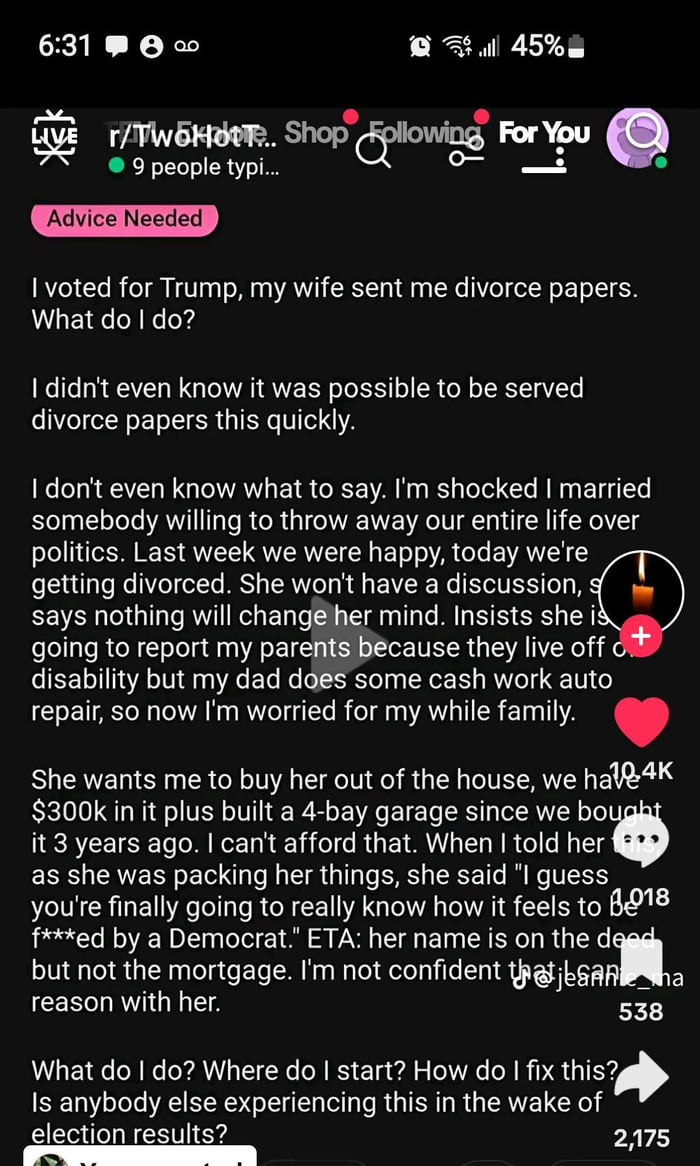Open the creator's candle profile picture
Screen dimensions: 700x1166
click(640, 592)
